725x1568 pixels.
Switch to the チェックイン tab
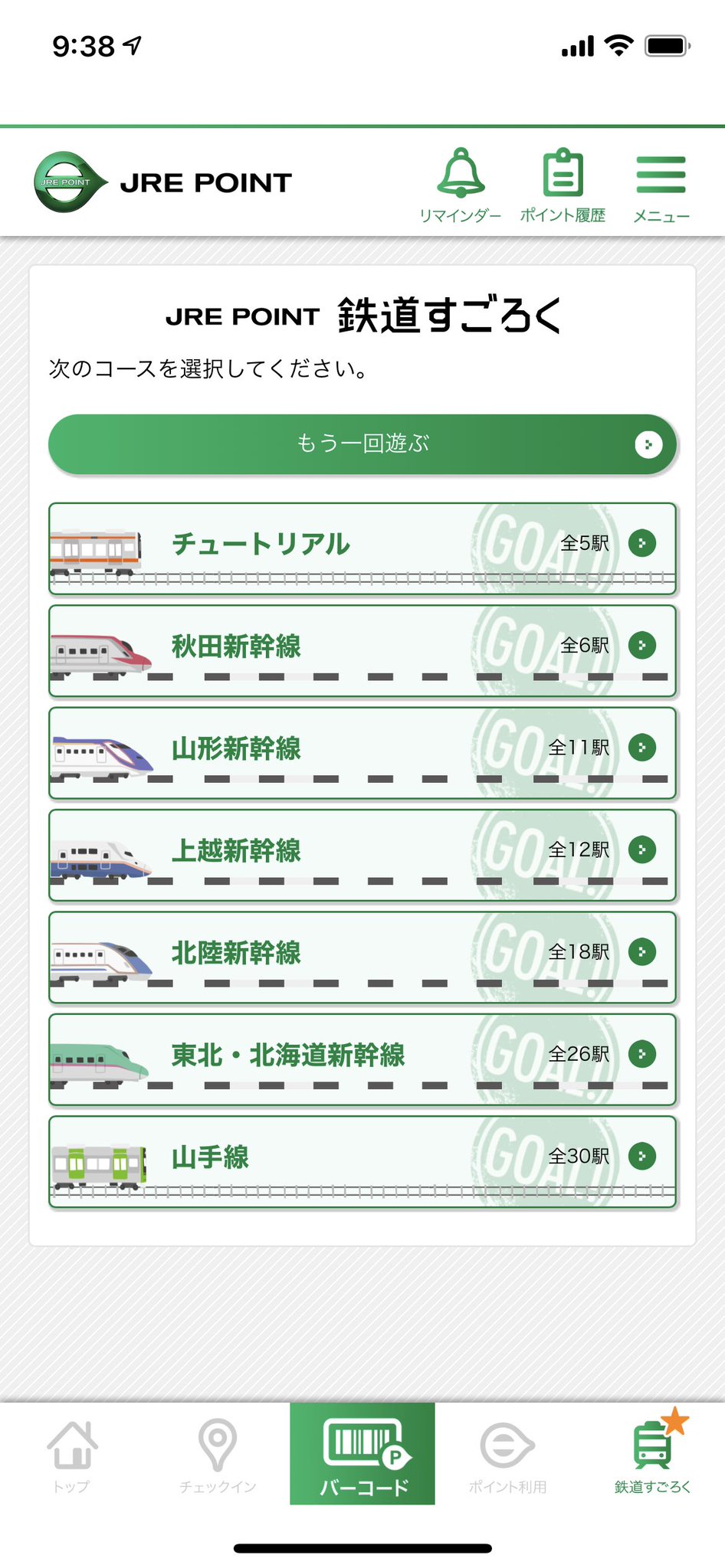218,1455
